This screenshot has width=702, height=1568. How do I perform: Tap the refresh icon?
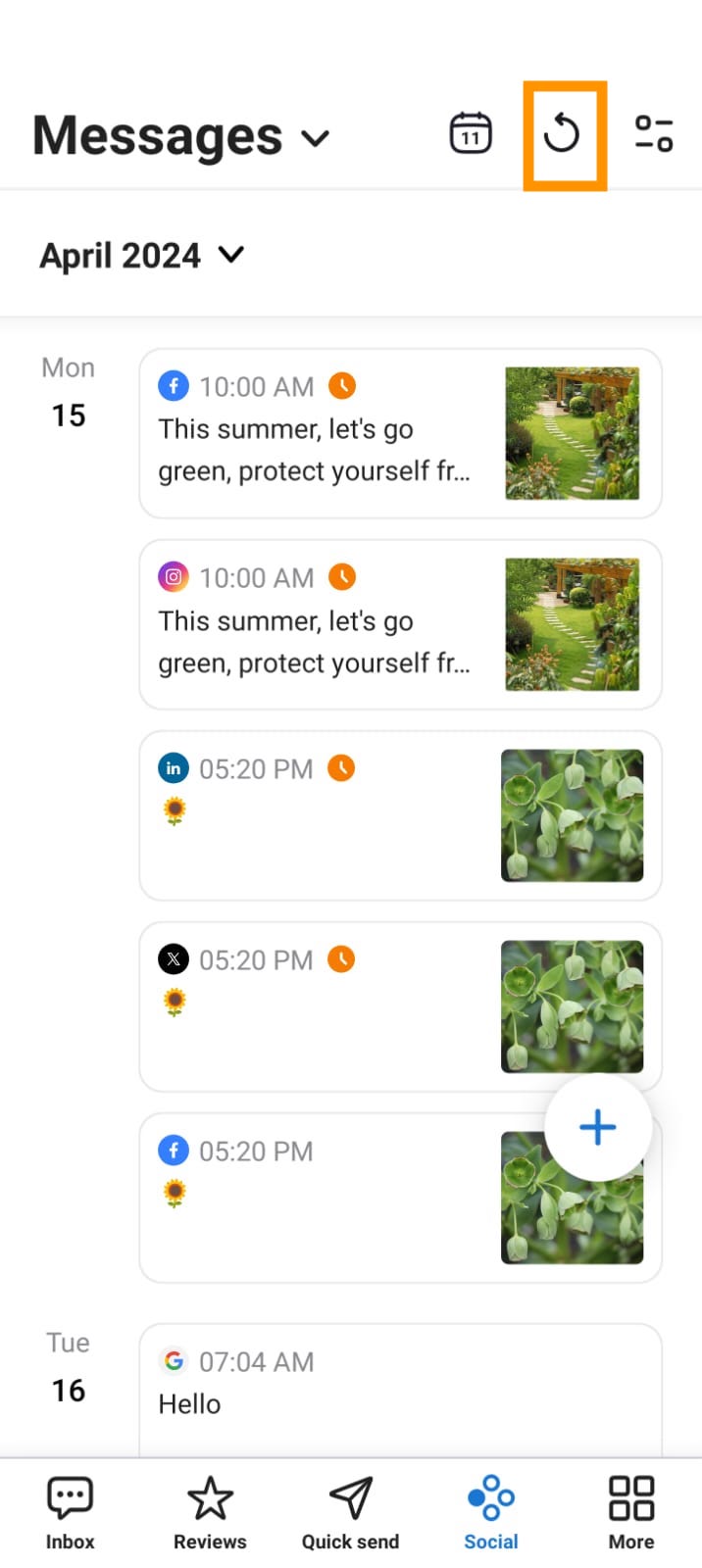pos(563,133)
